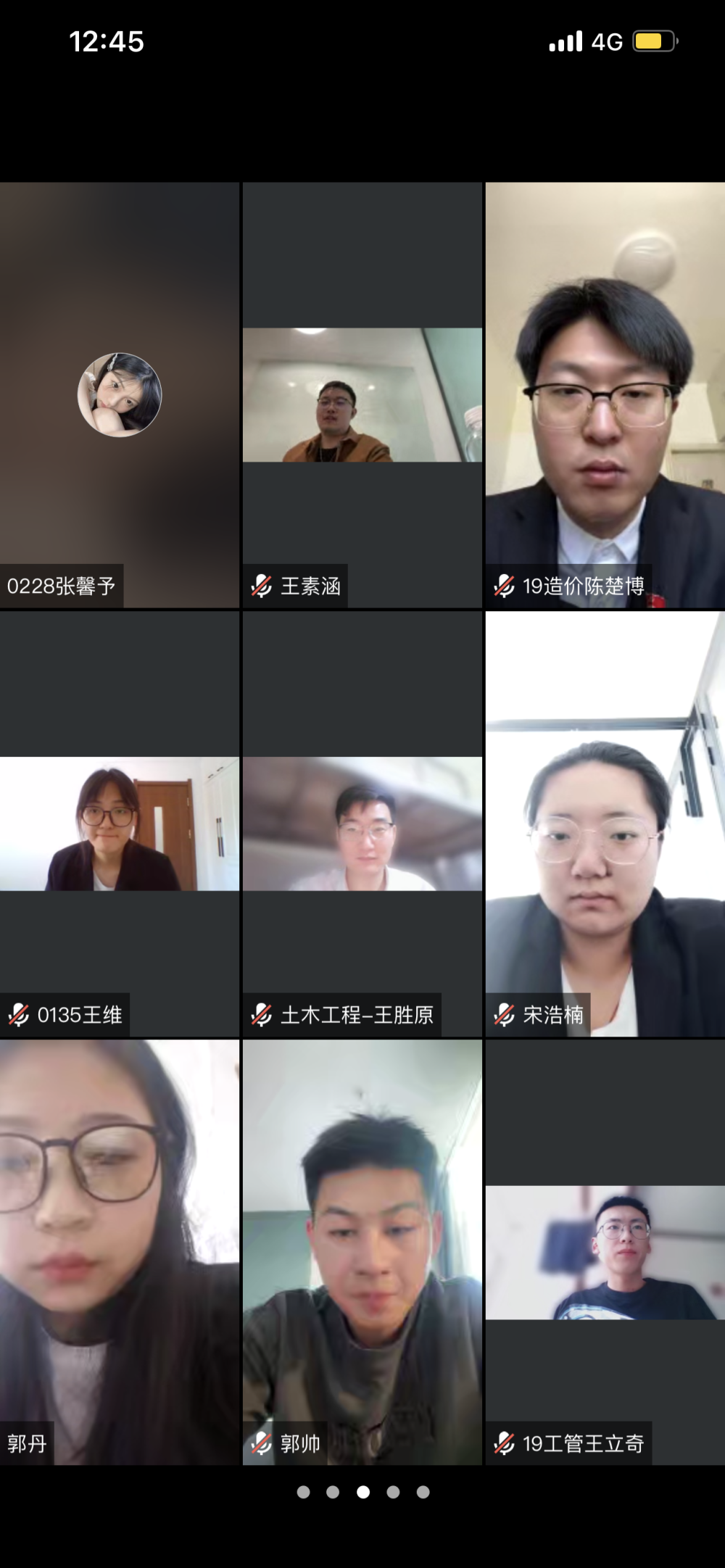Select 王素涵's video tile
Image resolution: width=725 pixels, height=1568 pixels.
click(362, 394)
